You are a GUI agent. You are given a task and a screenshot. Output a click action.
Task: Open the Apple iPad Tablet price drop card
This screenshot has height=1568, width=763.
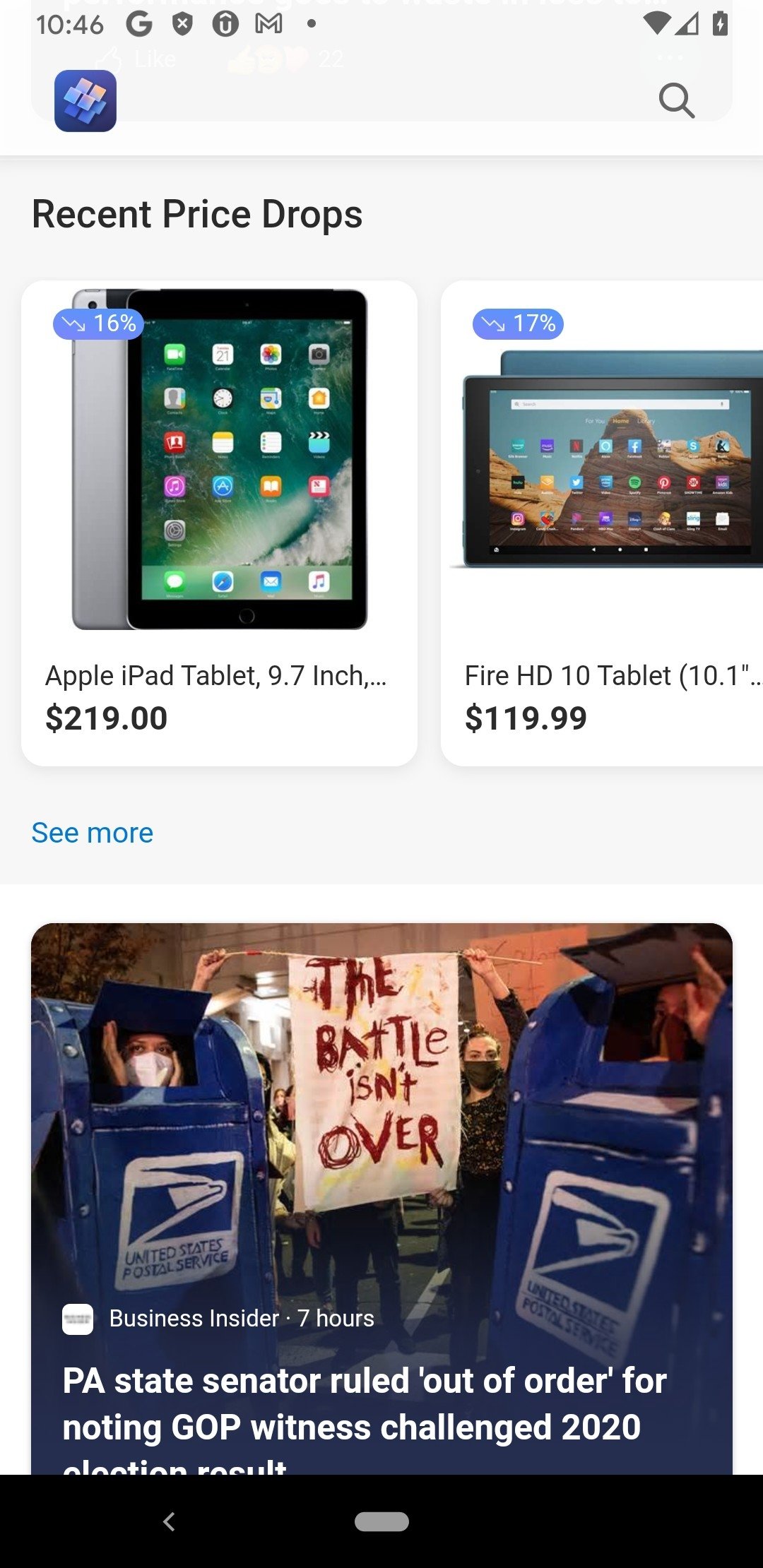pos(219,523)
